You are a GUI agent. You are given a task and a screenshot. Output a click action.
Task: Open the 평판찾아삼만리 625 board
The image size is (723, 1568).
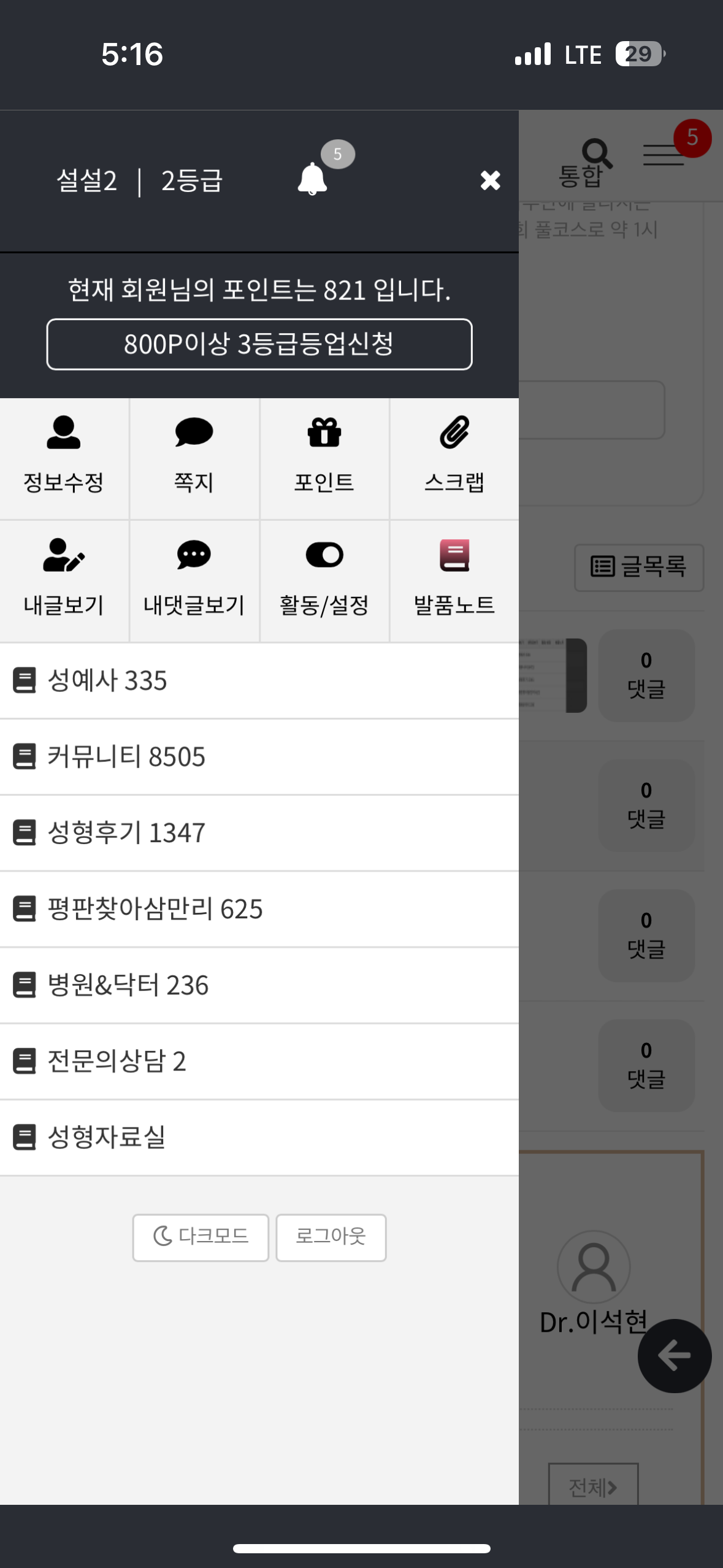(259, 909)
